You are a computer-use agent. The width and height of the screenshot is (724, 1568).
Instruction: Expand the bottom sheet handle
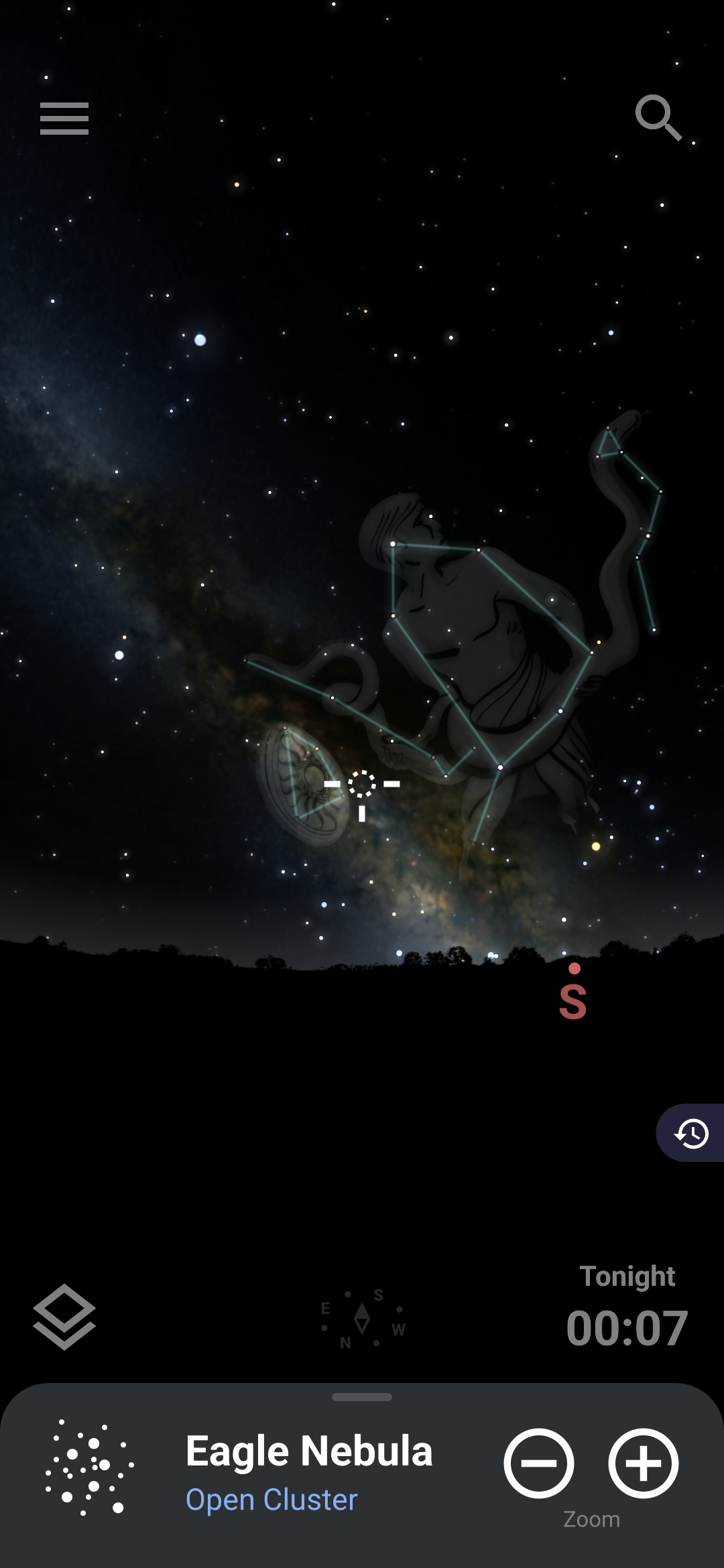click(362, 1397)
